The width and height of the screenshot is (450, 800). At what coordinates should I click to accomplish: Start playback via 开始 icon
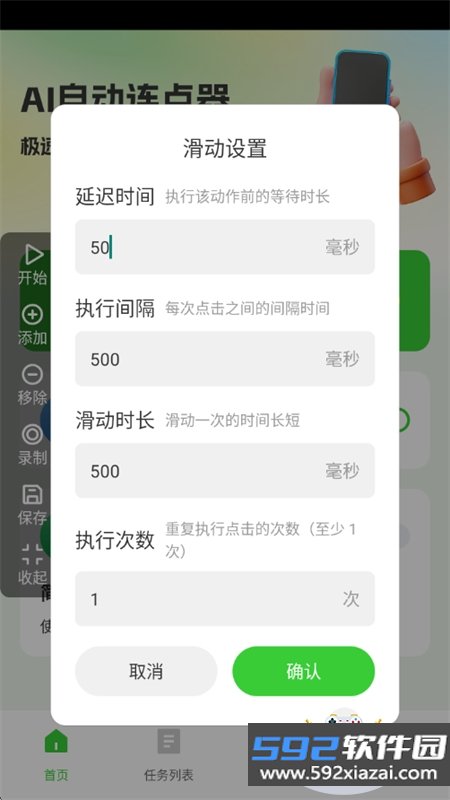point(33,265)
